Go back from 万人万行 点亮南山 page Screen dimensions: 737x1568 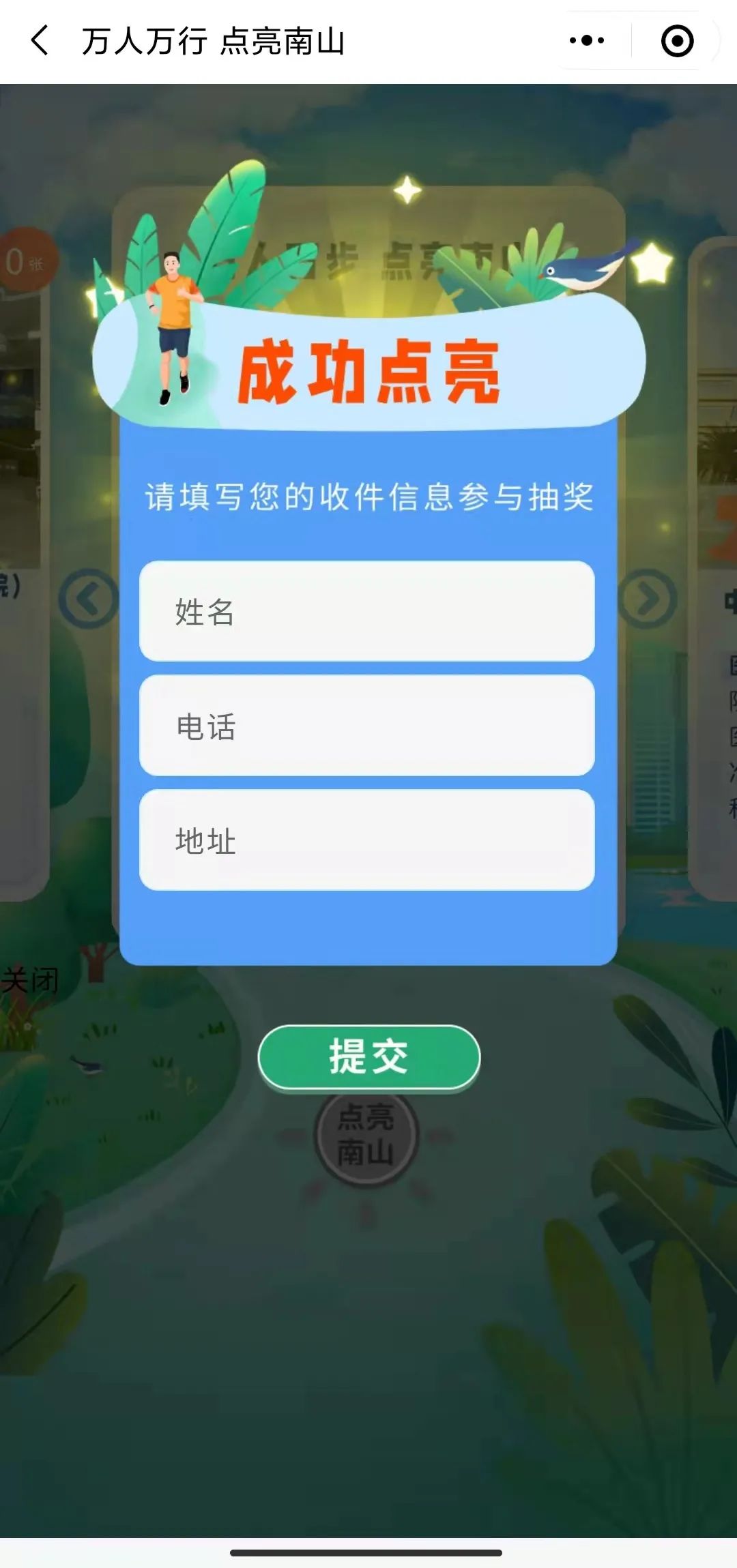[41, 41]
